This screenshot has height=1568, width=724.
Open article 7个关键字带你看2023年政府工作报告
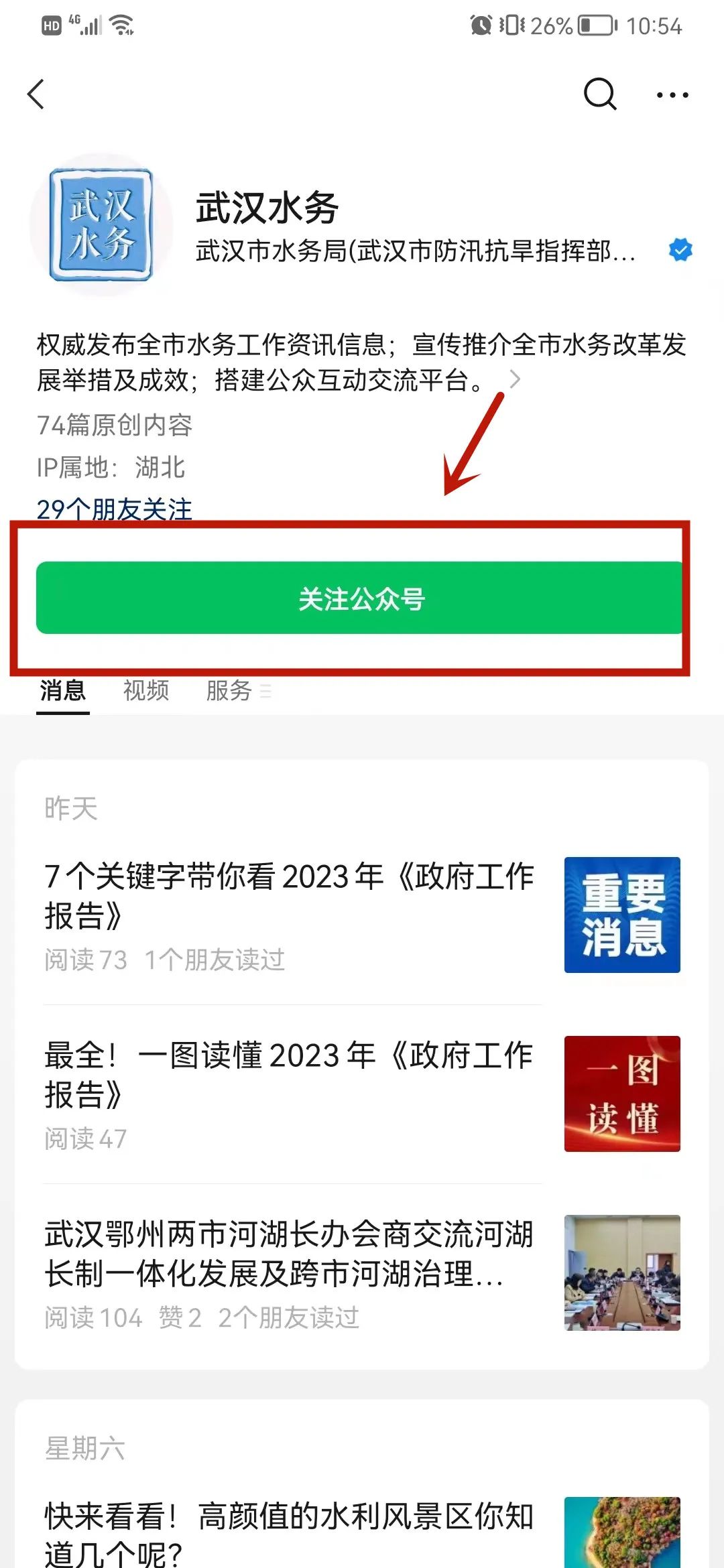(290, 895)
